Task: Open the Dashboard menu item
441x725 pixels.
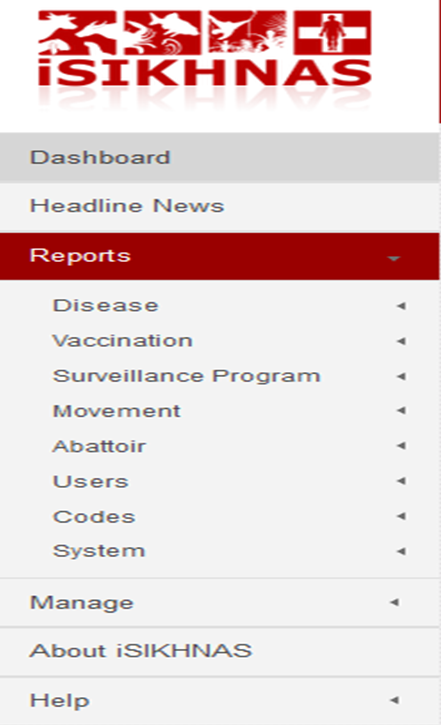Action: point(220,157)
